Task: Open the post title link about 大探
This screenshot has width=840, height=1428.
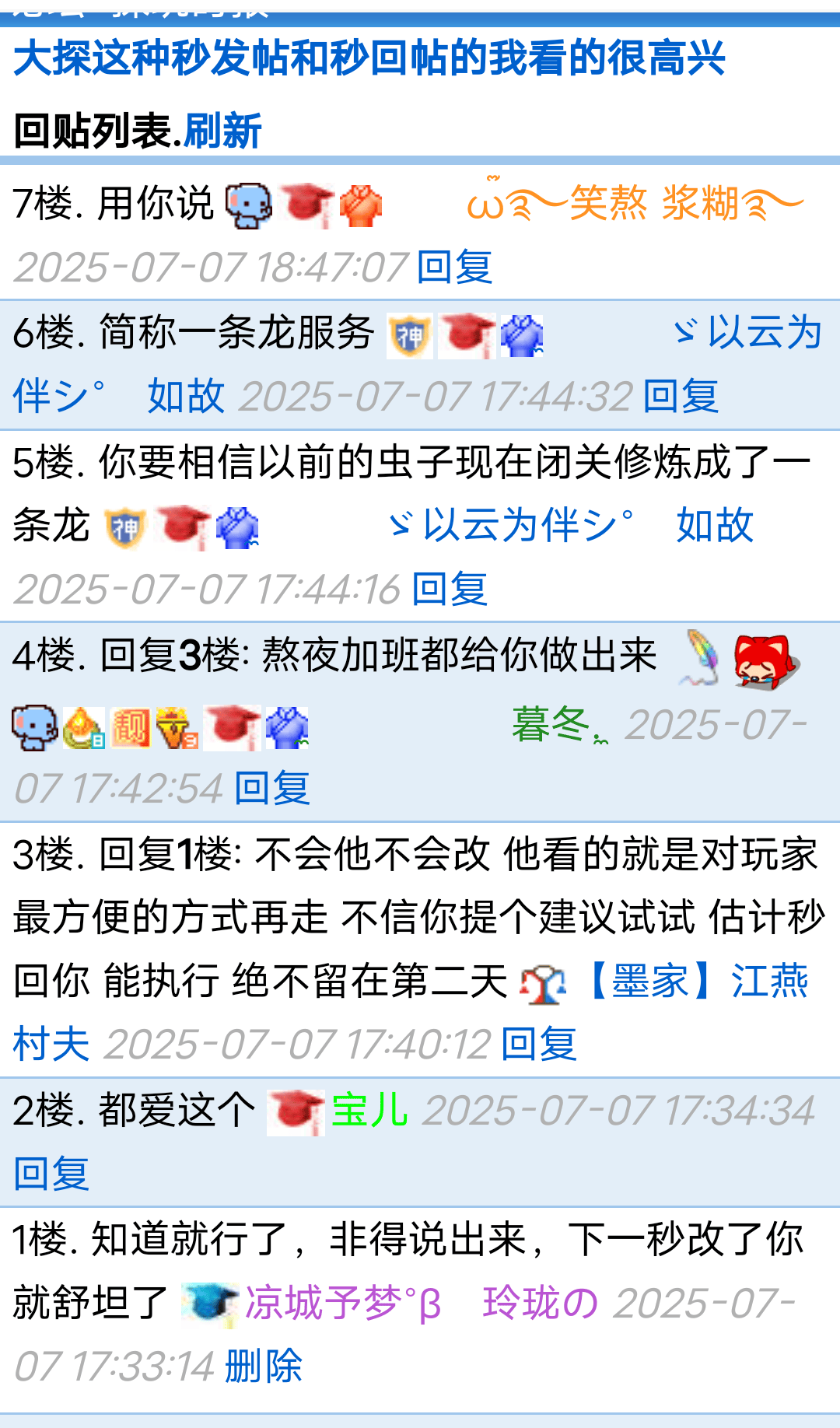Action: [x=369, y=58]
